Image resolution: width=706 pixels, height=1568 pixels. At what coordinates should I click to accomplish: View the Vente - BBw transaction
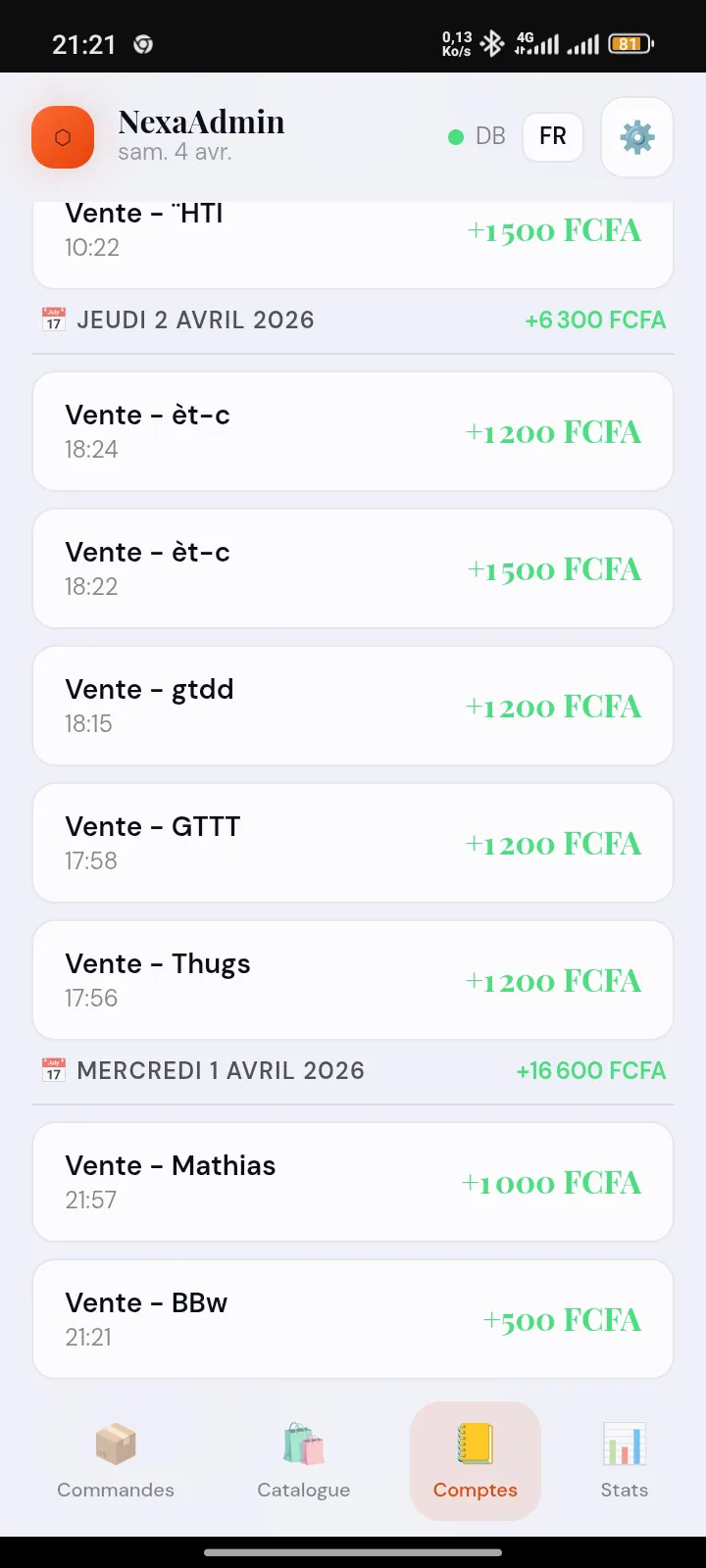pyautogui.click(x=353, y=1319)
